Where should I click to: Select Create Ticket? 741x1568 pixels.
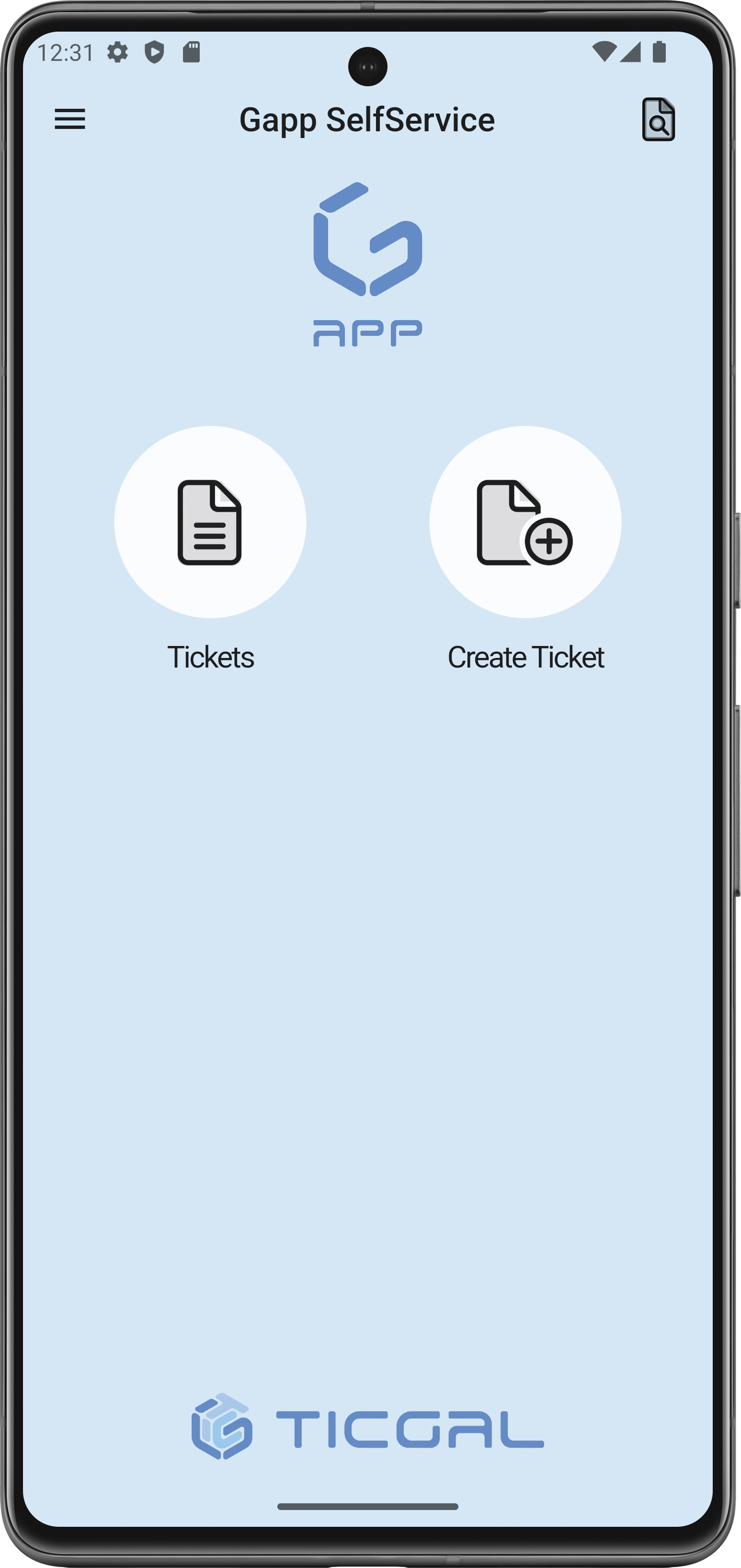[x=525, y=522]
